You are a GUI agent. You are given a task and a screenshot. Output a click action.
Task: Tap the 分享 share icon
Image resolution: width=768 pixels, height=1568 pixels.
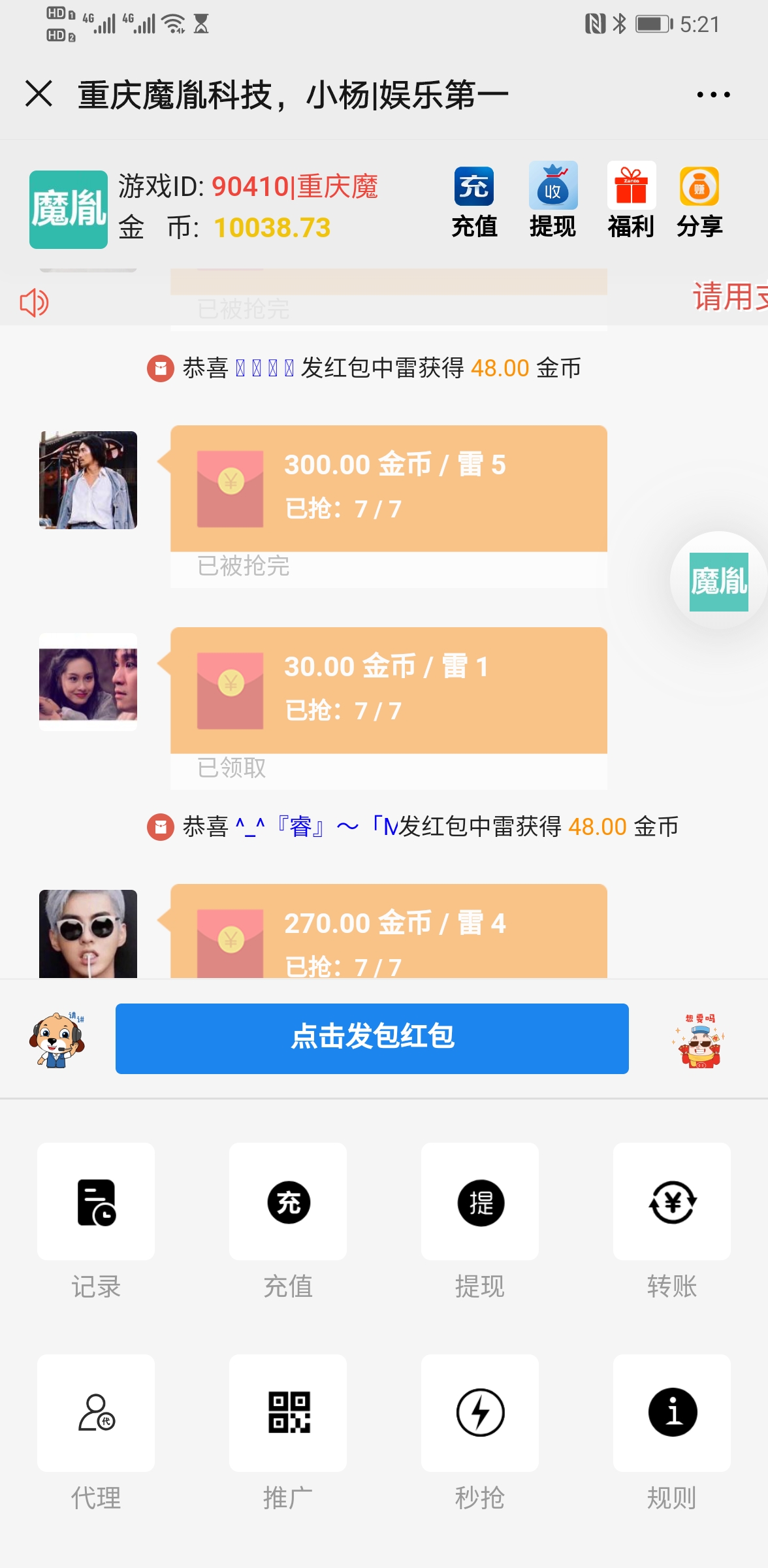[x=699, y=201]
